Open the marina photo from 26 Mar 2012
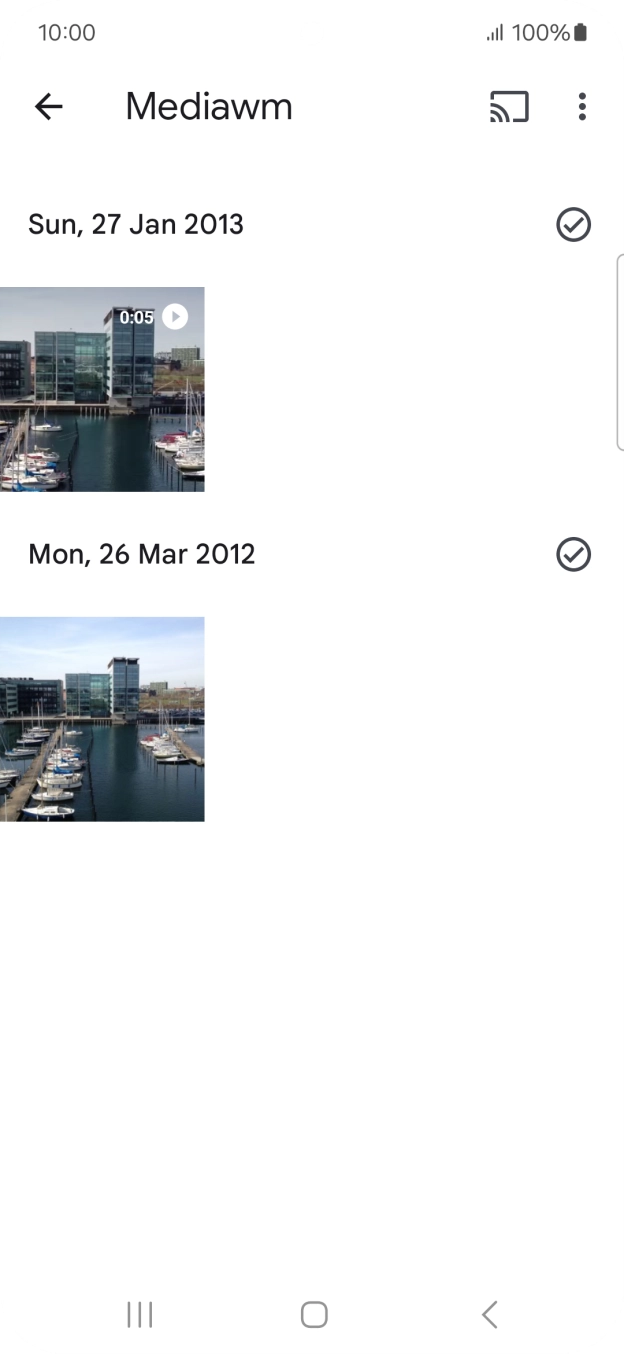This screenshot has width=624, height=1354. [102, 719]
